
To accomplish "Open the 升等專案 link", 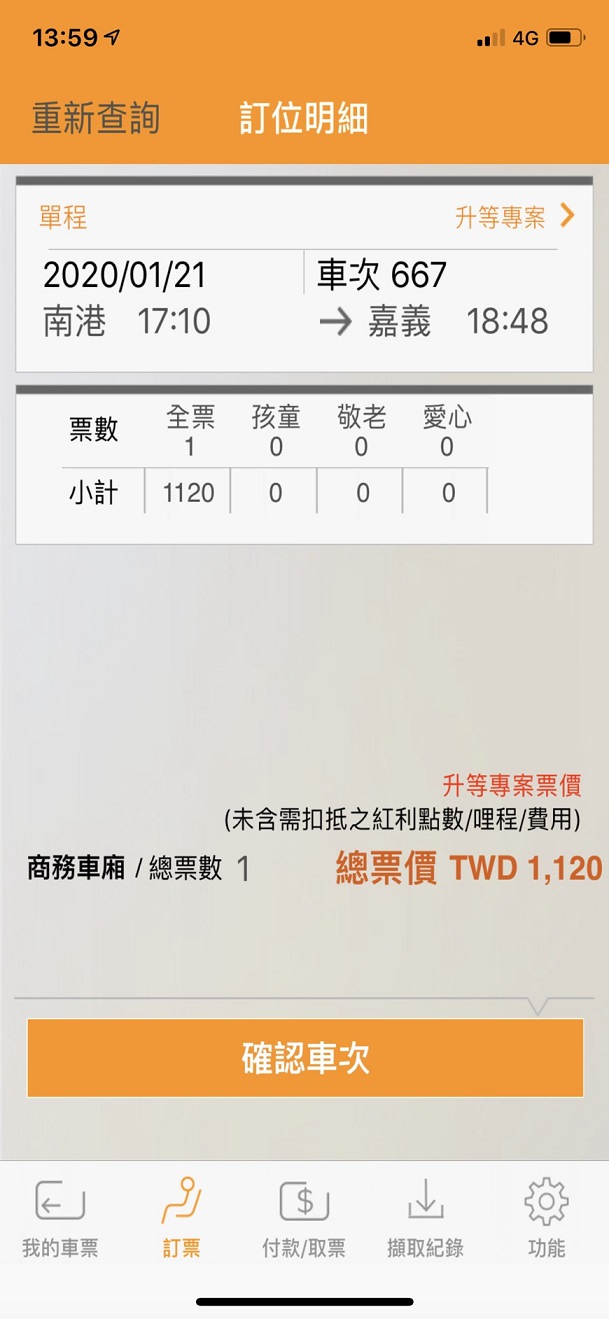I will [x=514, y=217].
